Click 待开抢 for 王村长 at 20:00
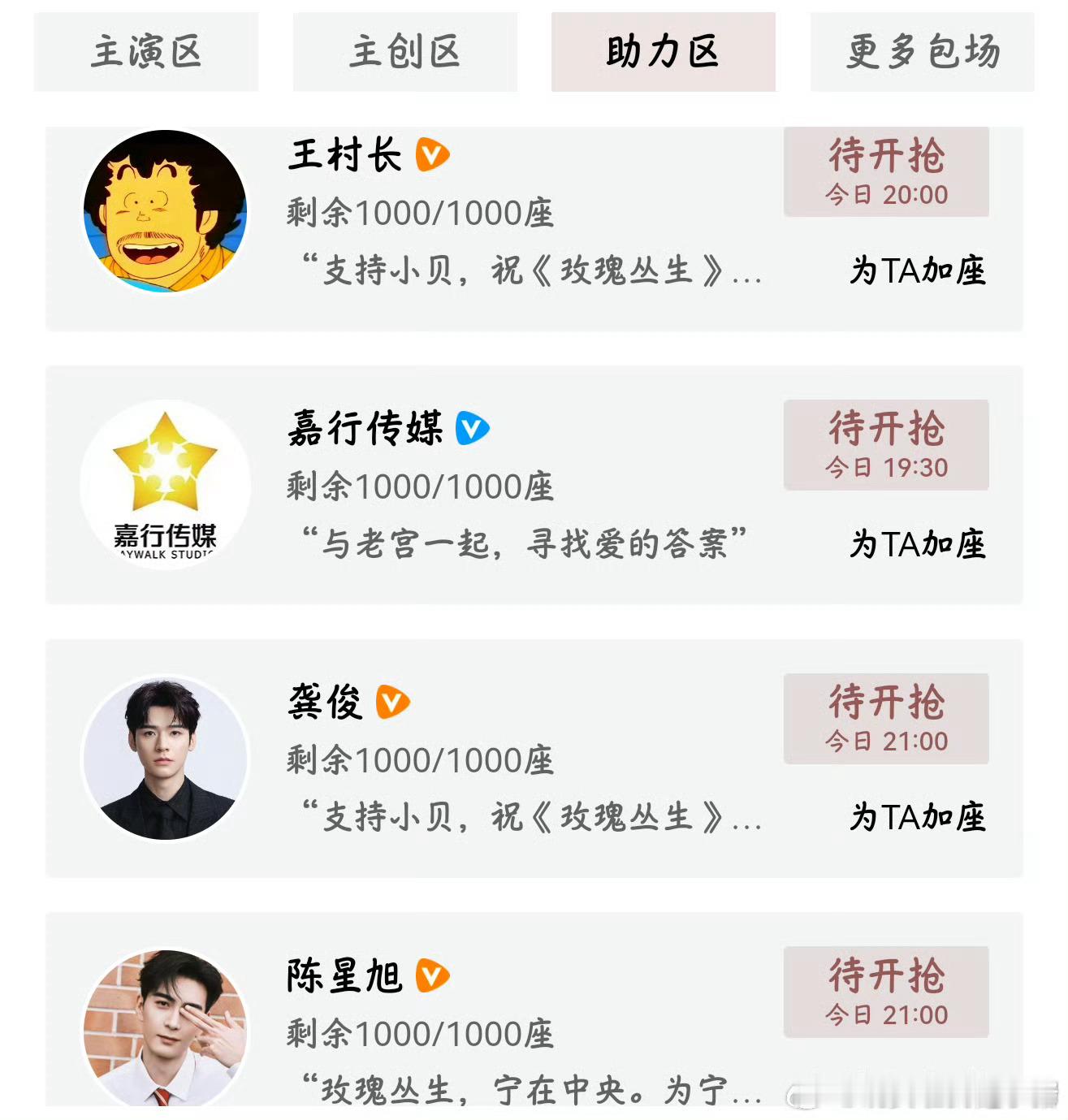 coord(885,172)
